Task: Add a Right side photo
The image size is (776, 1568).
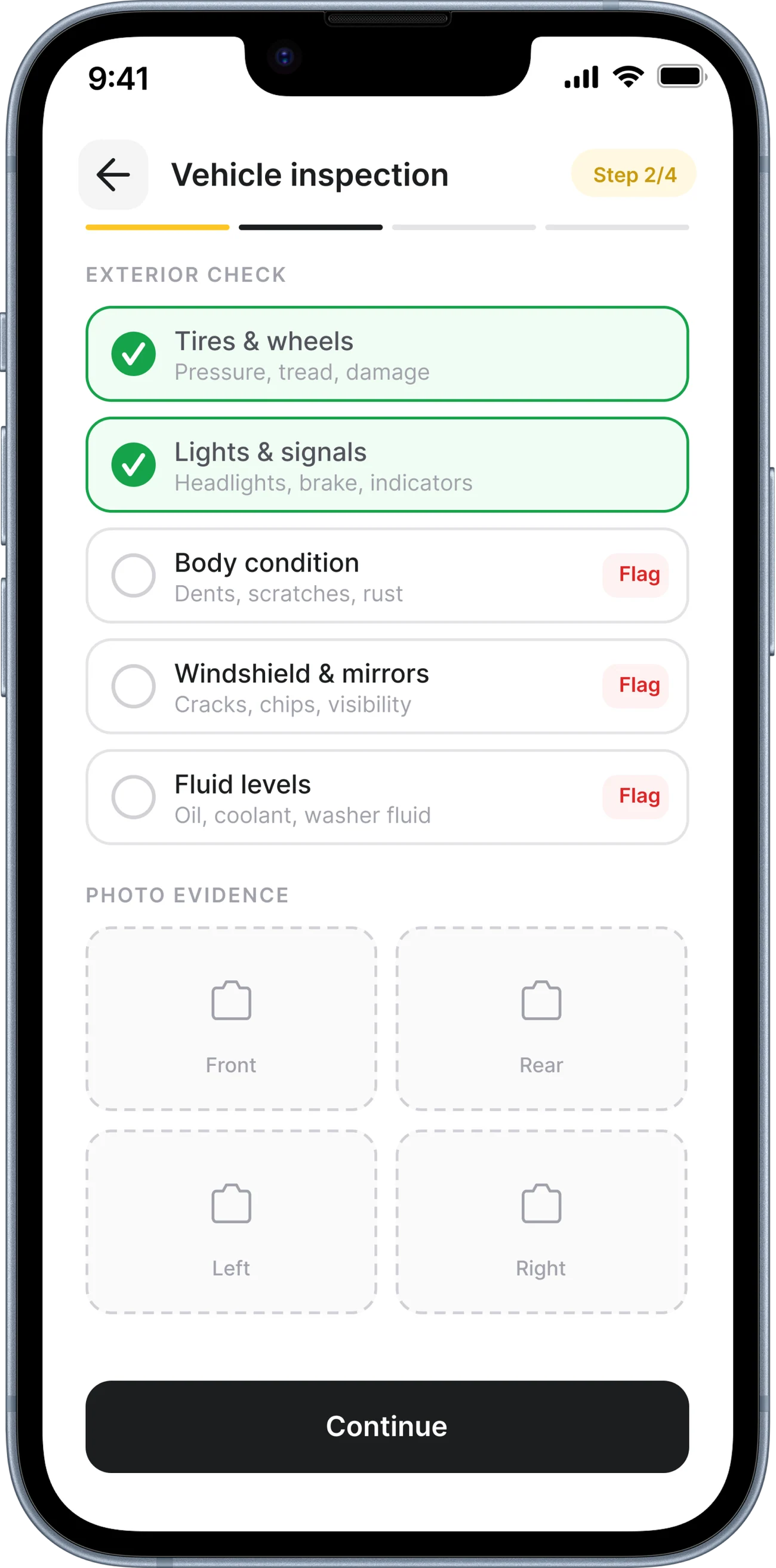Action: pyautogui.click(x=541, y=1222)
